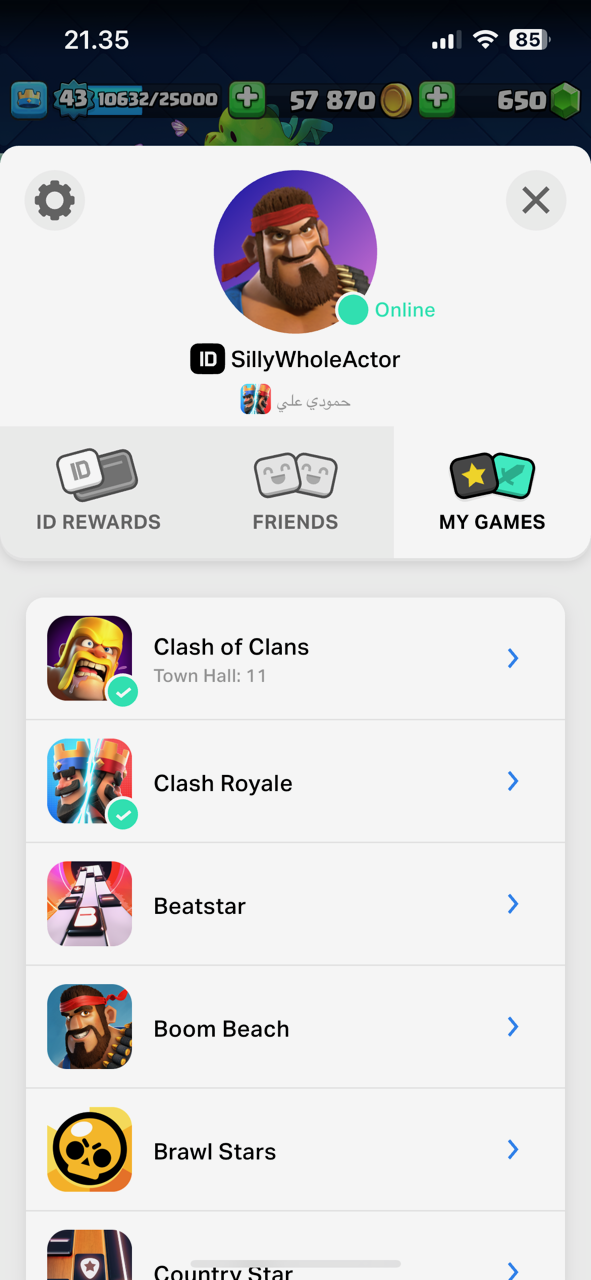
Task: Add gold with the plus button
Action: point(436,99)
